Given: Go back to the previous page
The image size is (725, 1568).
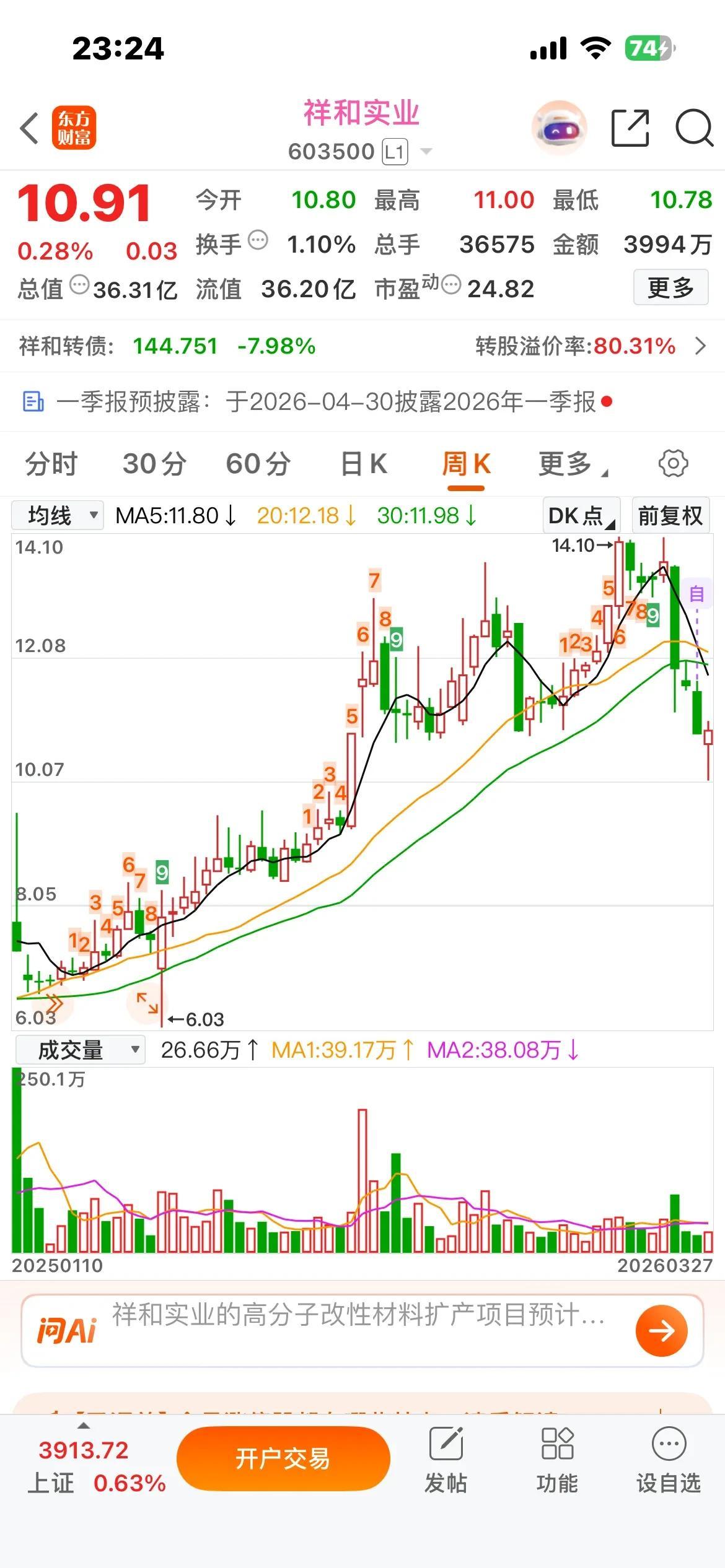Looking at the screenshot, I should pos(30,129).
